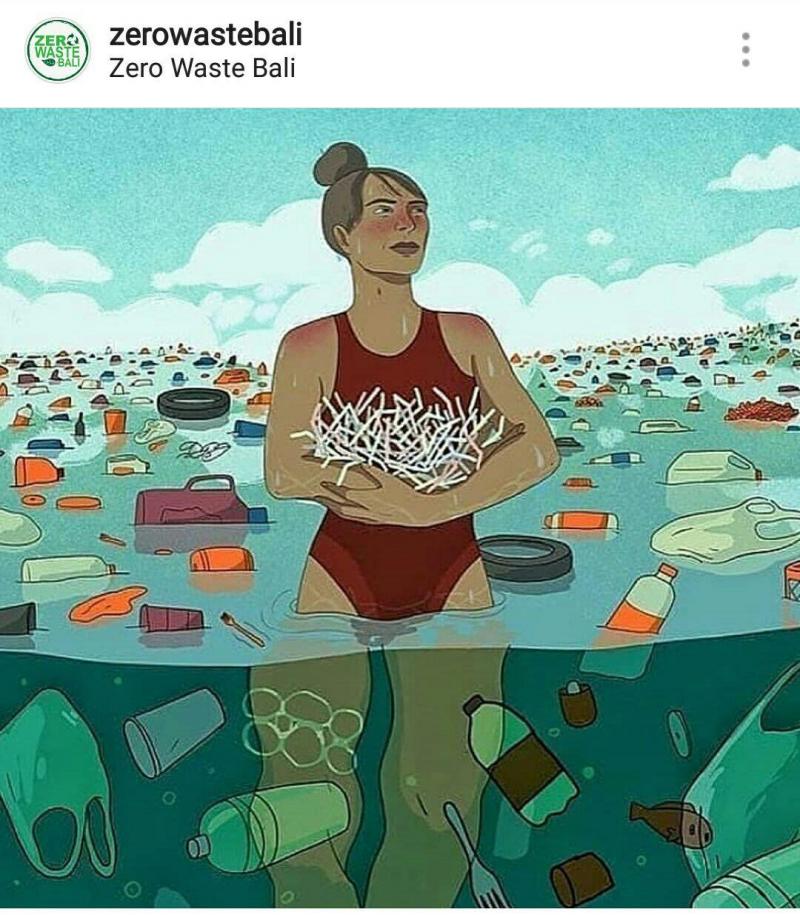Tap the zerowastebali username

click(x=205, y=34)
